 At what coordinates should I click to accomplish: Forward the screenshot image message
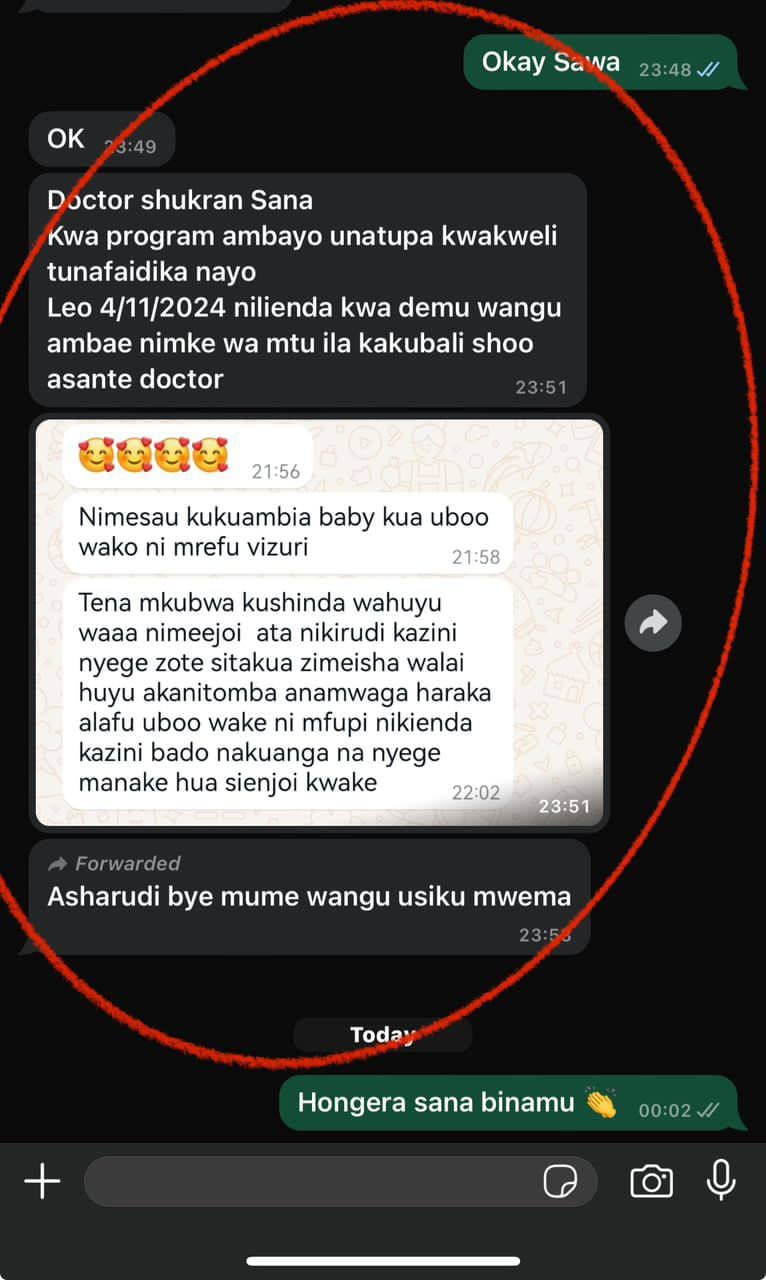tap(653, 624)
